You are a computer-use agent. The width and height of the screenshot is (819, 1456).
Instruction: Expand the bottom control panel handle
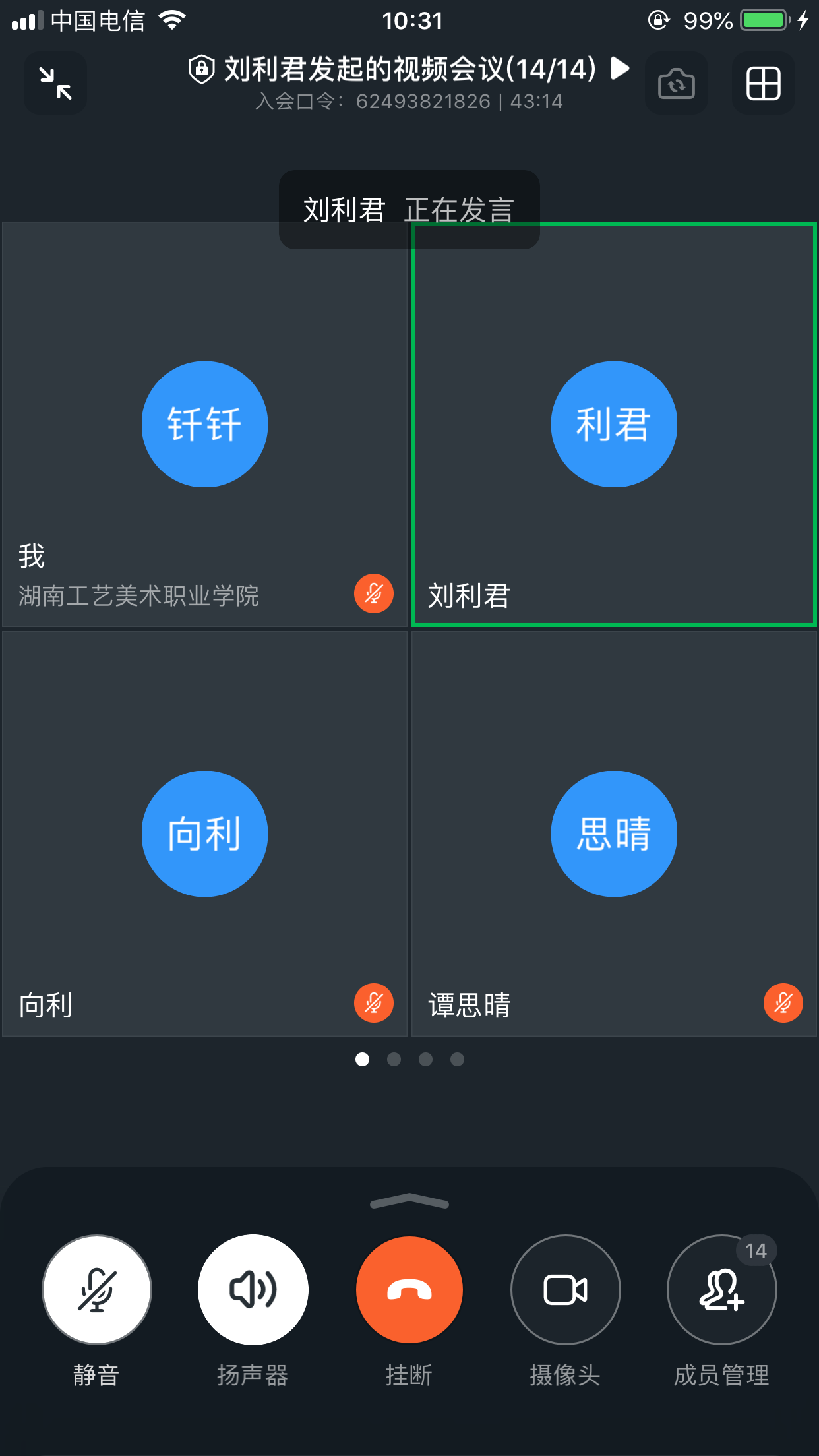tap(409, 1201)
